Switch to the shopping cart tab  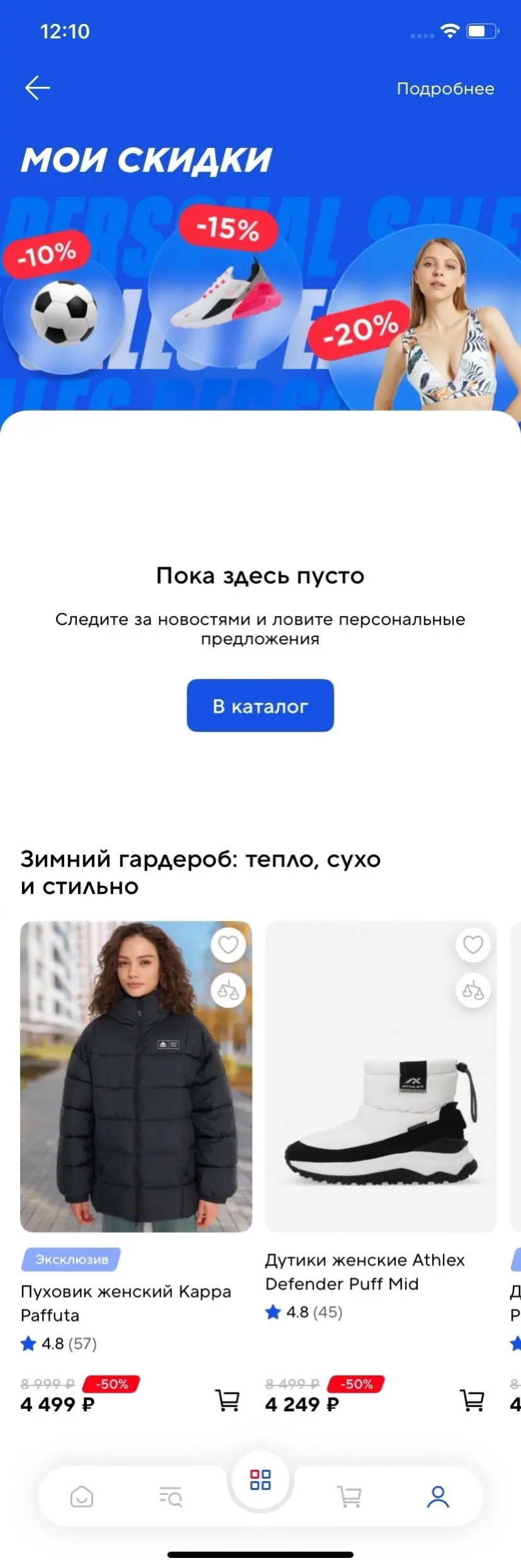pyautogui.click(x=349, y=1496)
